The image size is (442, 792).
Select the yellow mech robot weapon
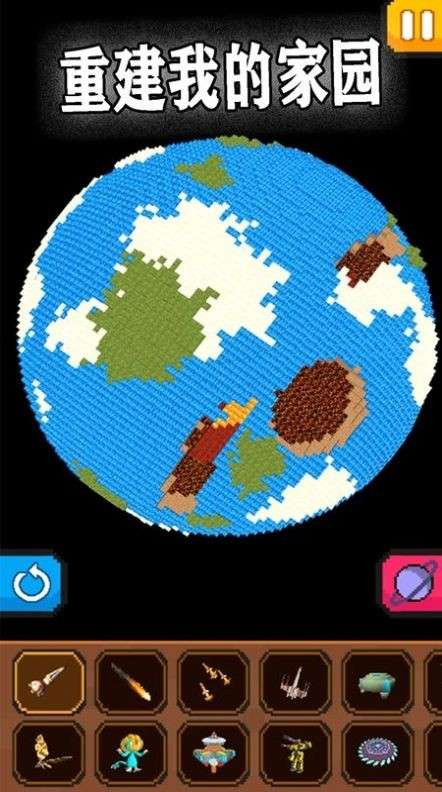click(x=296, y=753)
